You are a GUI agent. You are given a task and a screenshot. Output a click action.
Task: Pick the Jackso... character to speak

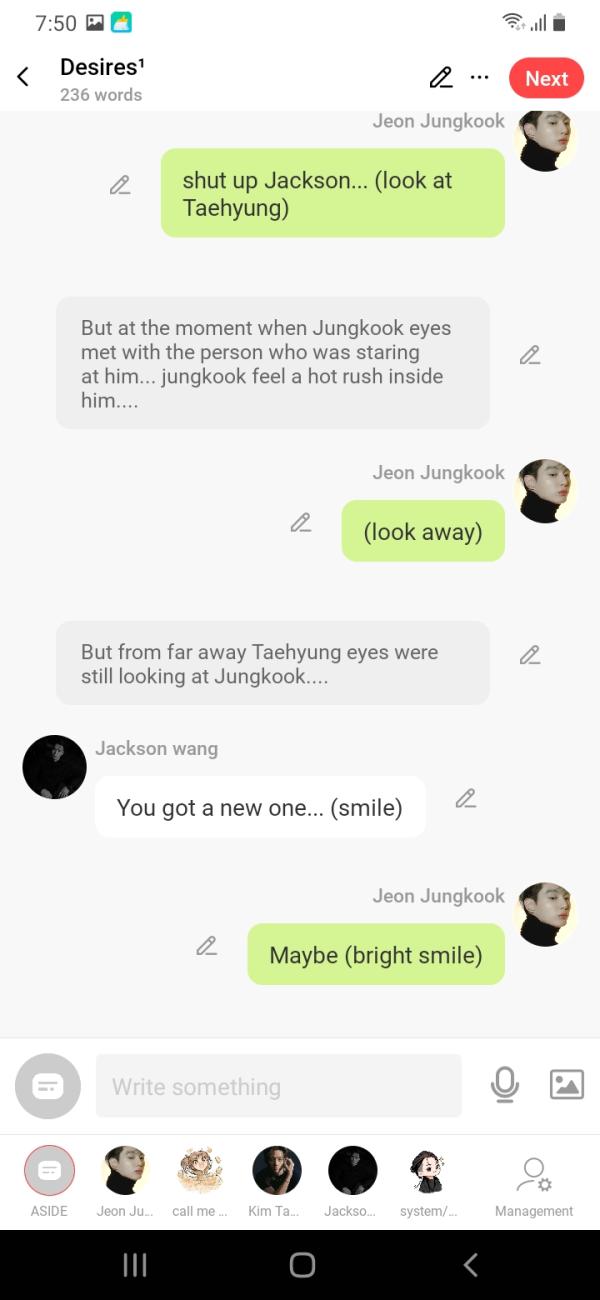pos(352,1171)
